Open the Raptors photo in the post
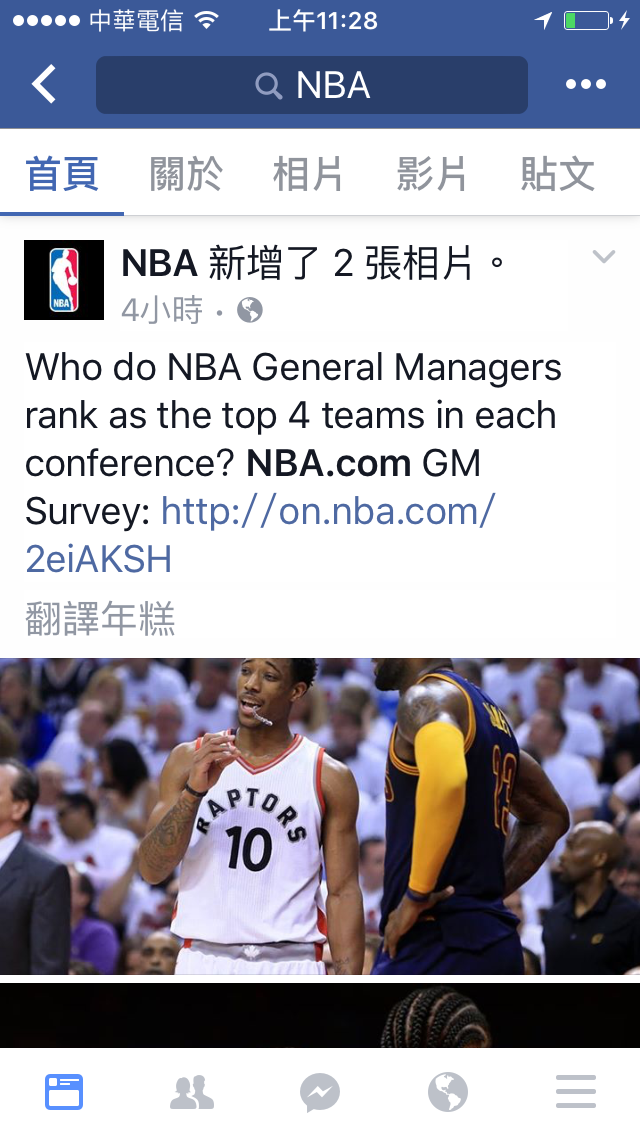 (x=320, y=815)
